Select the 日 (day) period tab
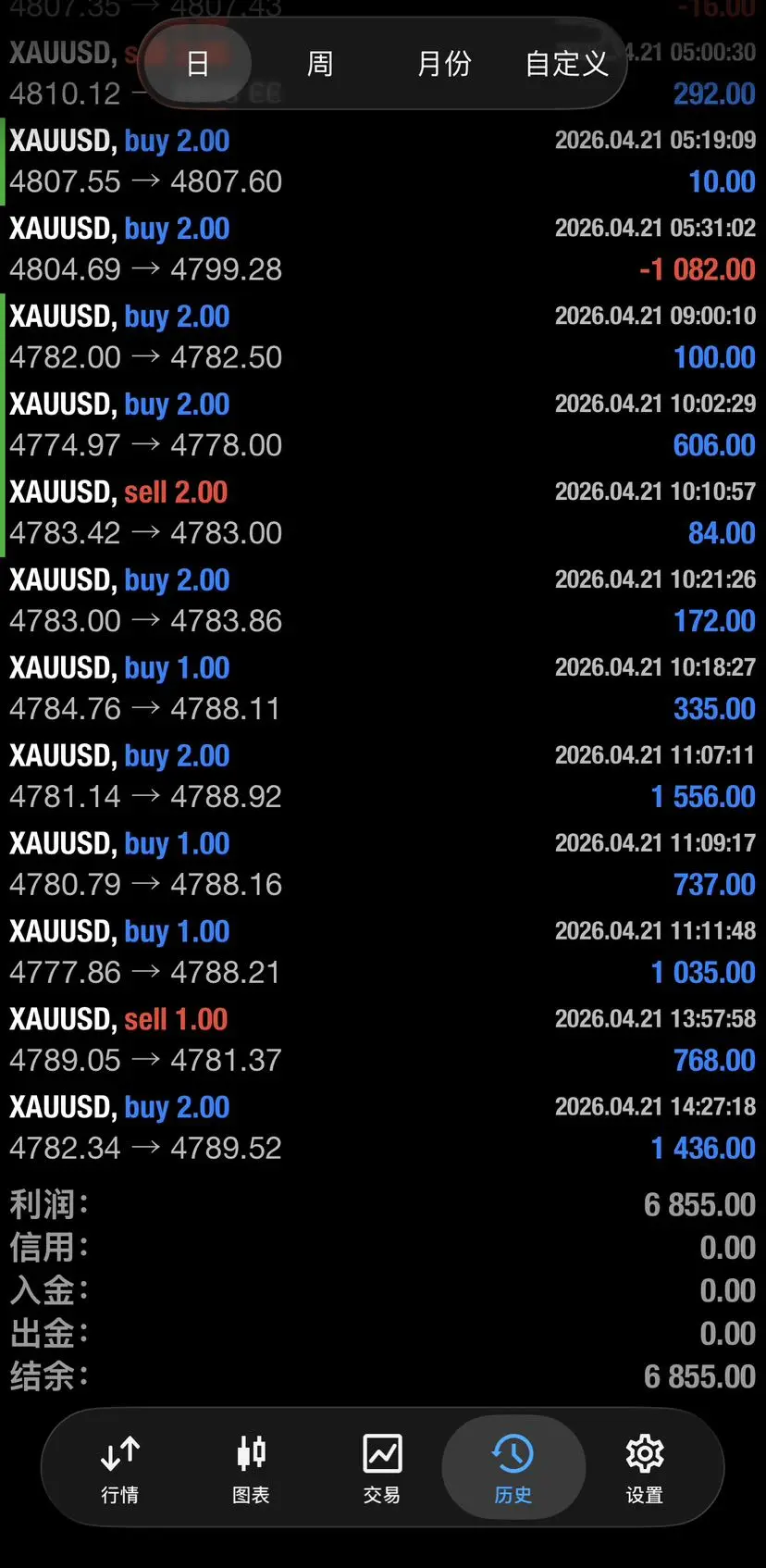The height and width of the screenshot is (1568, 766). [197, 64]
